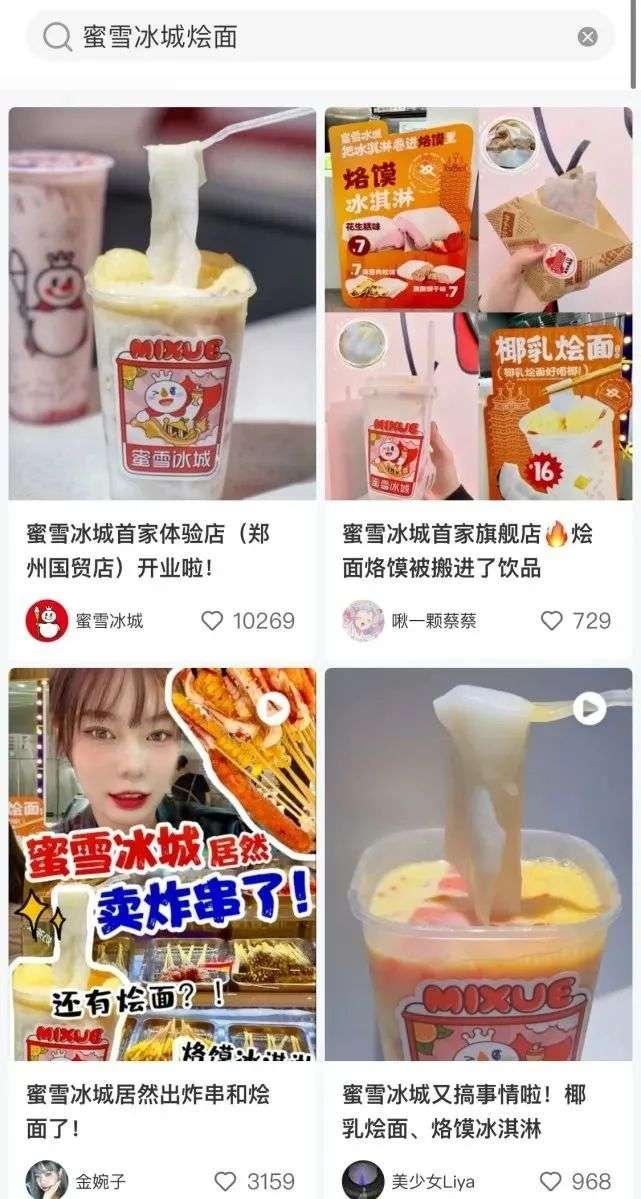Open the video post 蜜雪冰城居然出炸串和烩面了
This screenshot has width=641, height=1199.
click(x=162, y=864)
